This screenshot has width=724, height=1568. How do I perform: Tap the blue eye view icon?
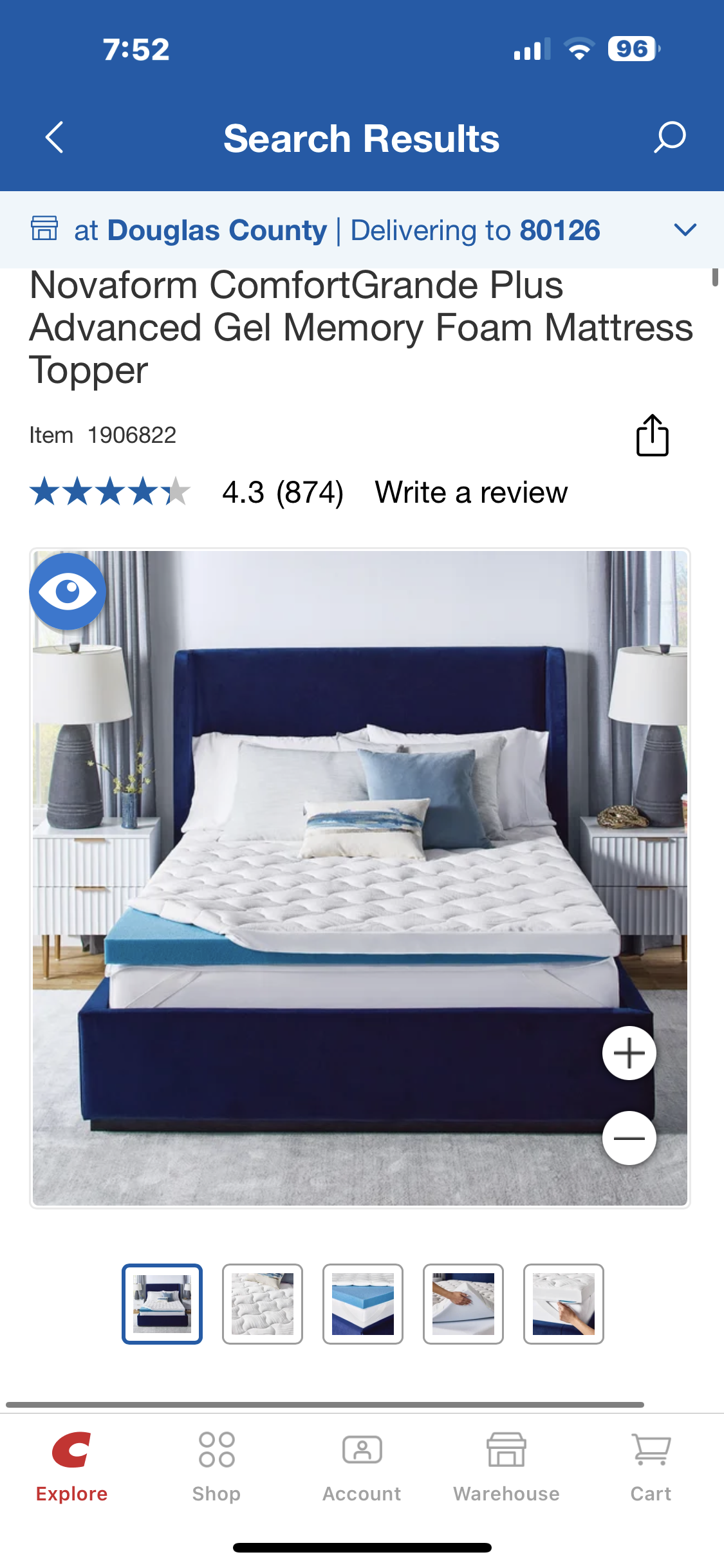(x=68, y=591)
